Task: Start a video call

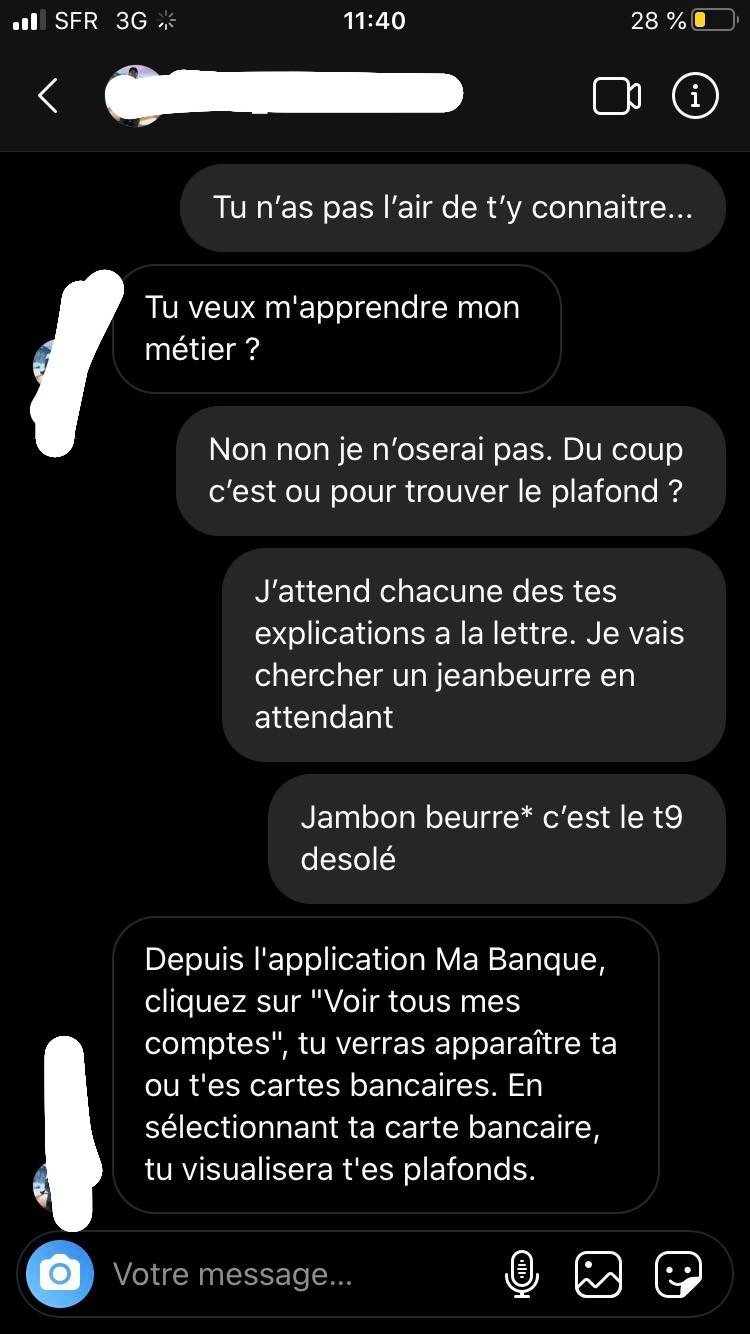Action: coord(617,96)
